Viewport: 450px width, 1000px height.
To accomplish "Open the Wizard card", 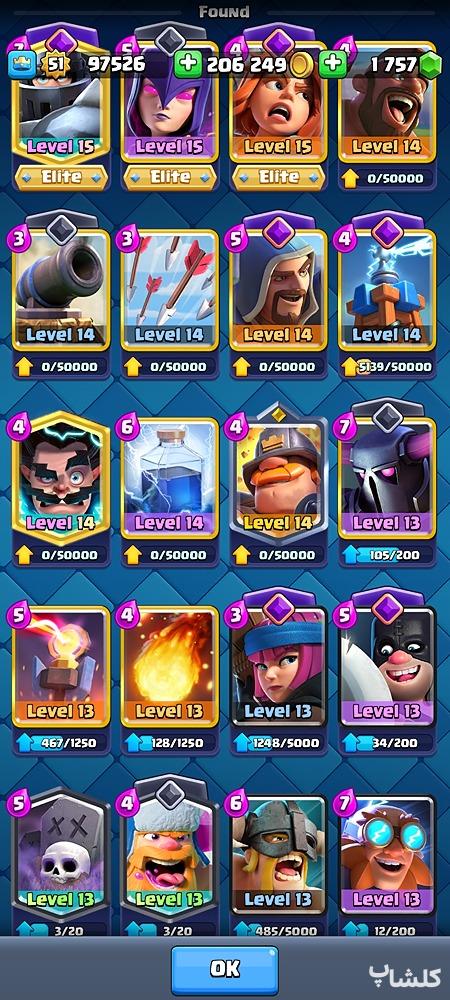I will 279,291.
